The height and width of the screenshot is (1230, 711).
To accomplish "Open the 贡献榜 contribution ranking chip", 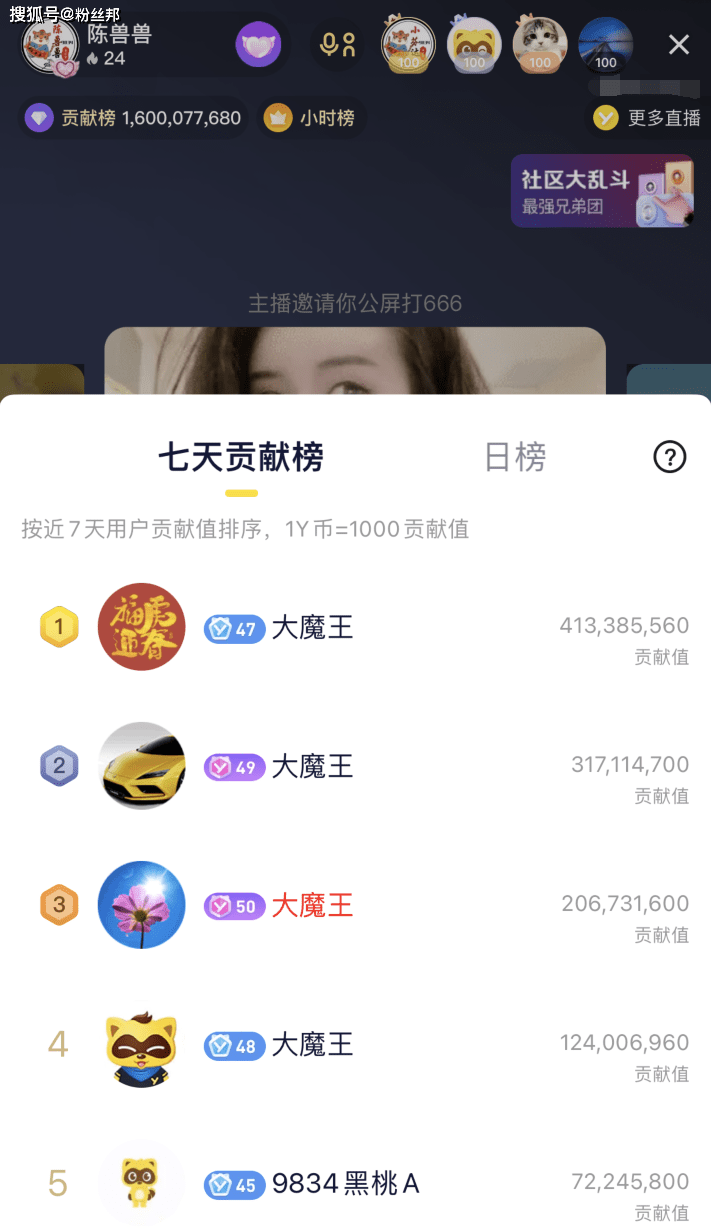I will (x=134, y=118).
